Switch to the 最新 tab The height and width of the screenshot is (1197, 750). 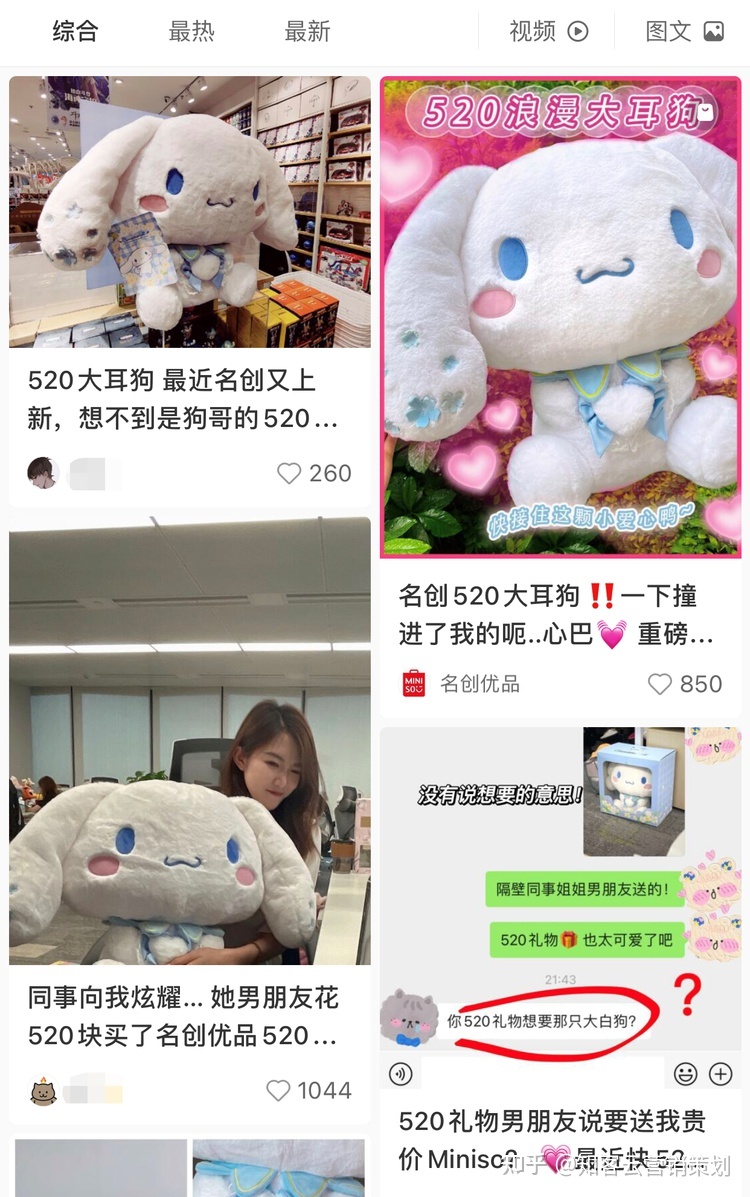306,31
